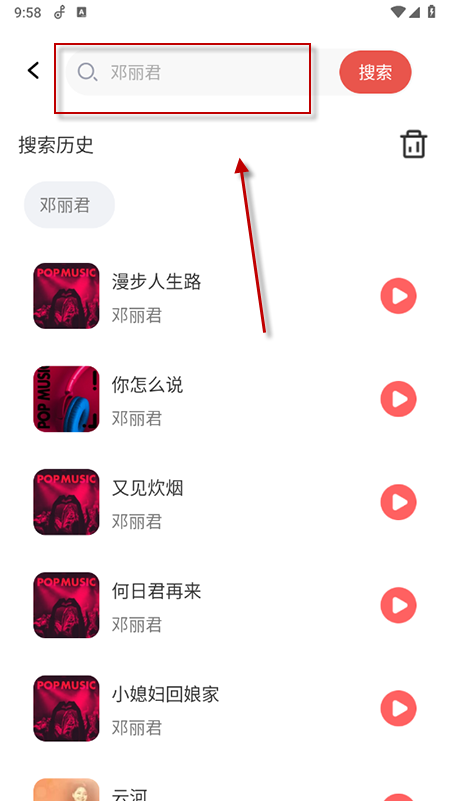This screenshot has height=801, width=450.
Task: Open the 你怎么说 song row
Action: tap(225, 399)
